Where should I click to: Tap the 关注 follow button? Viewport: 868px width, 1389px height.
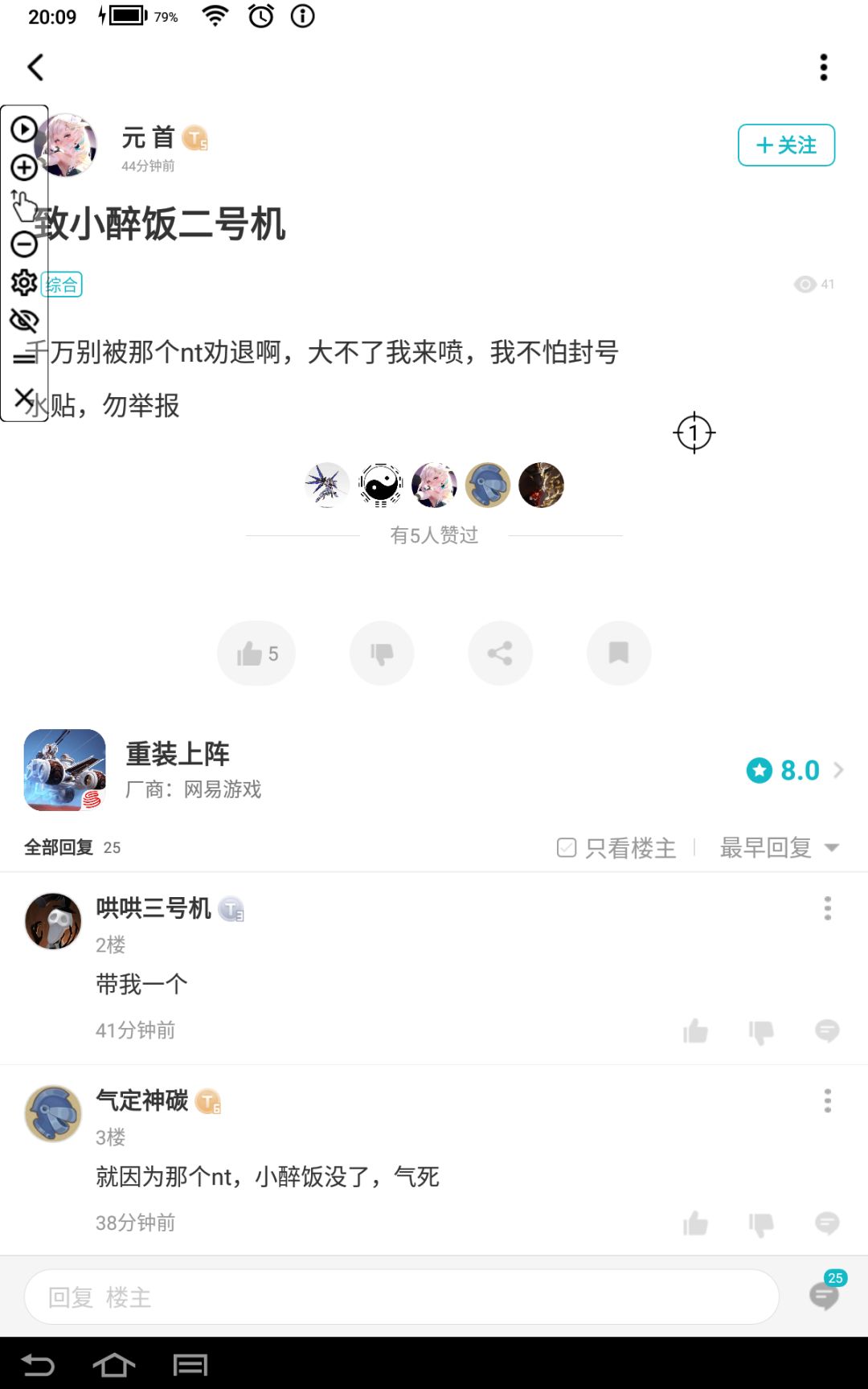785,145
